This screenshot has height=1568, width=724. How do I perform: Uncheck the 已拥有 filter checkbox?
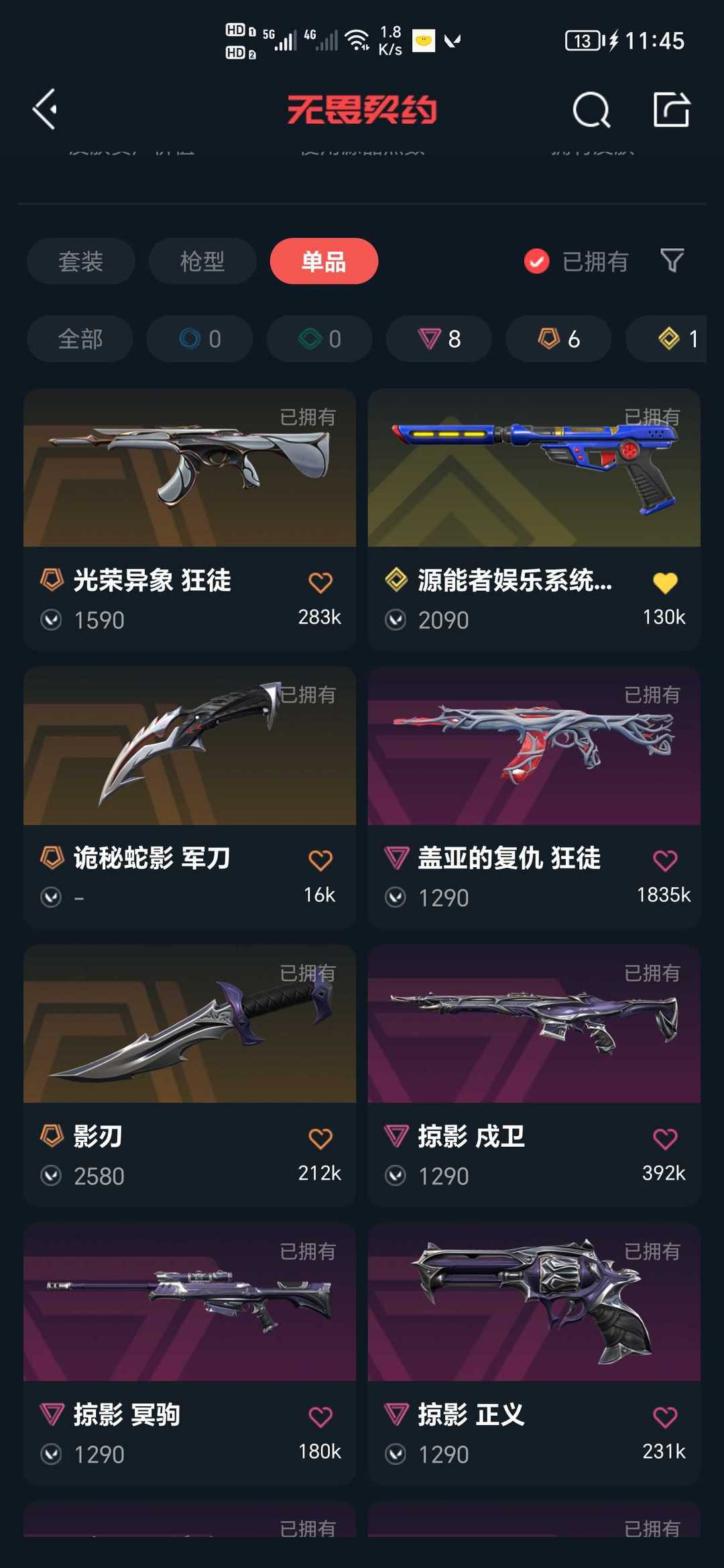(x=536, y=261)
